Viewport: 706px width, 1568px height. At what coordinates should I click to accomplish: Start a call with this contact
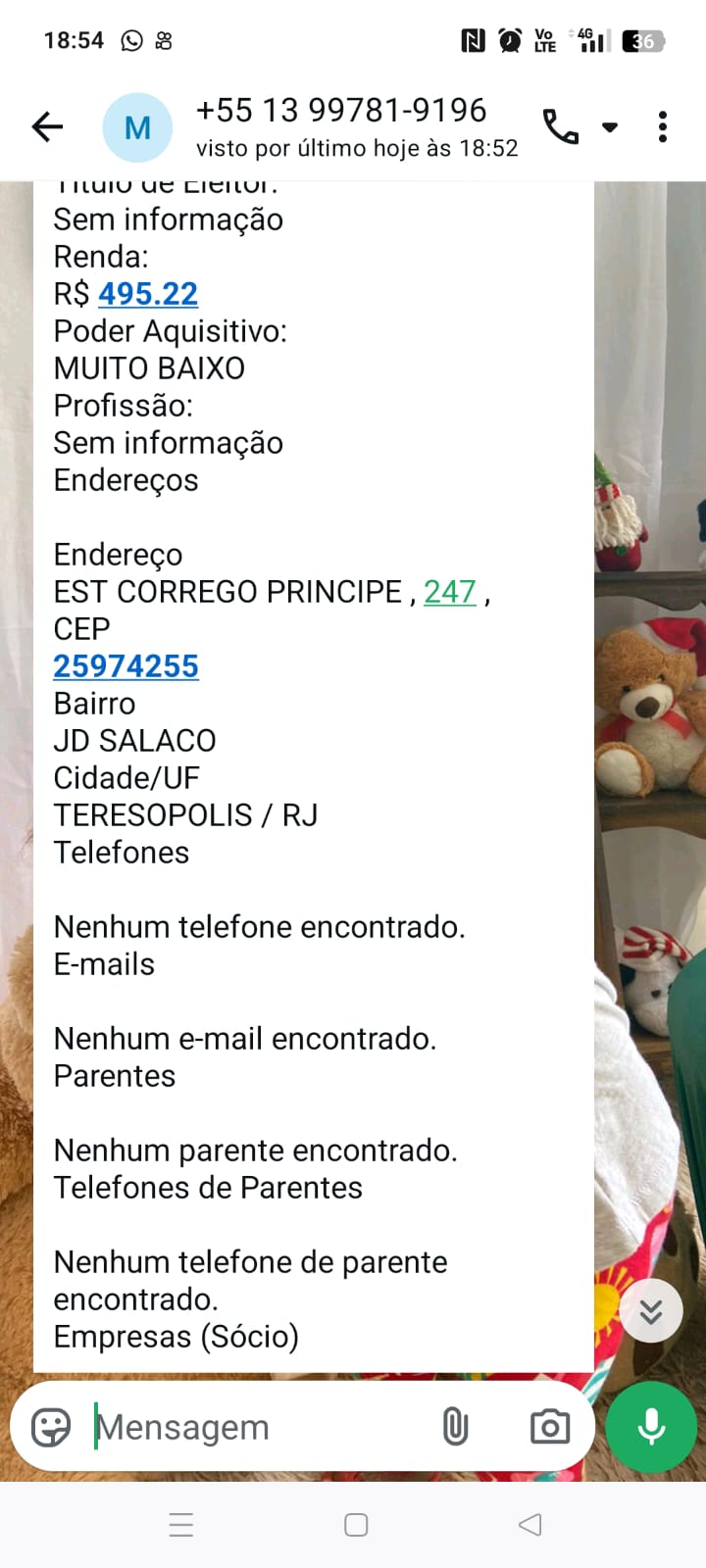point(562,126)
